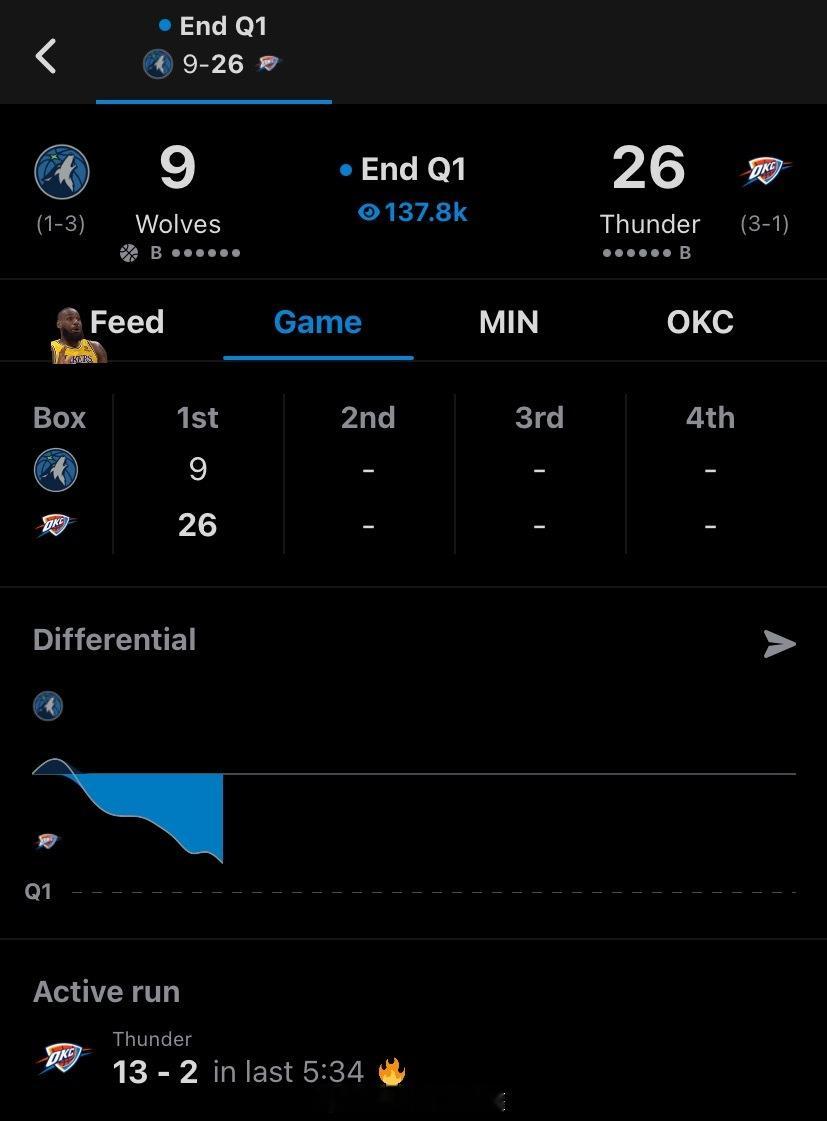Open the Thunder team logo in header

click(x=765, y=172)
